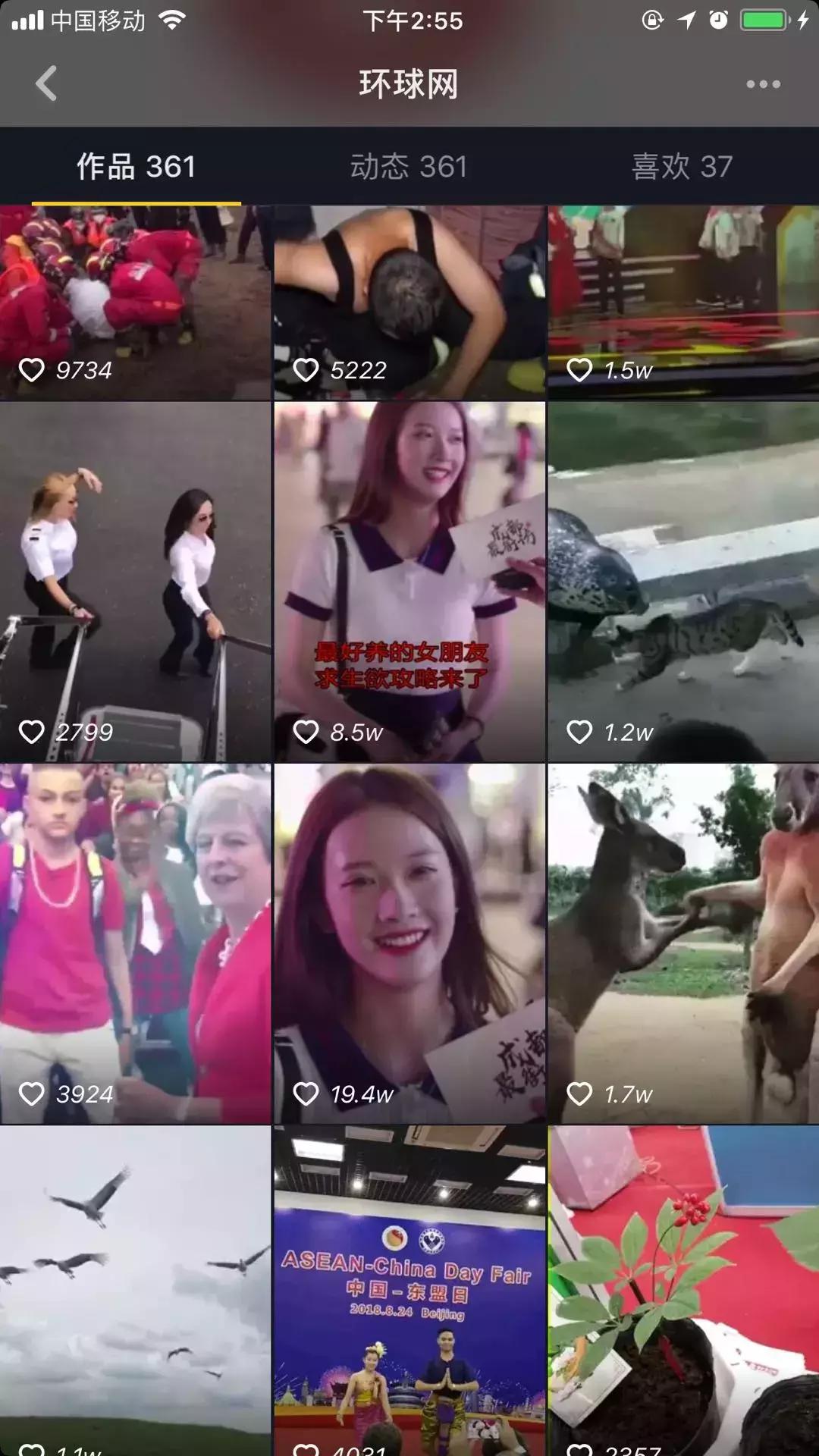
Task: Open the flying birds video
Action: [135, 1289]
